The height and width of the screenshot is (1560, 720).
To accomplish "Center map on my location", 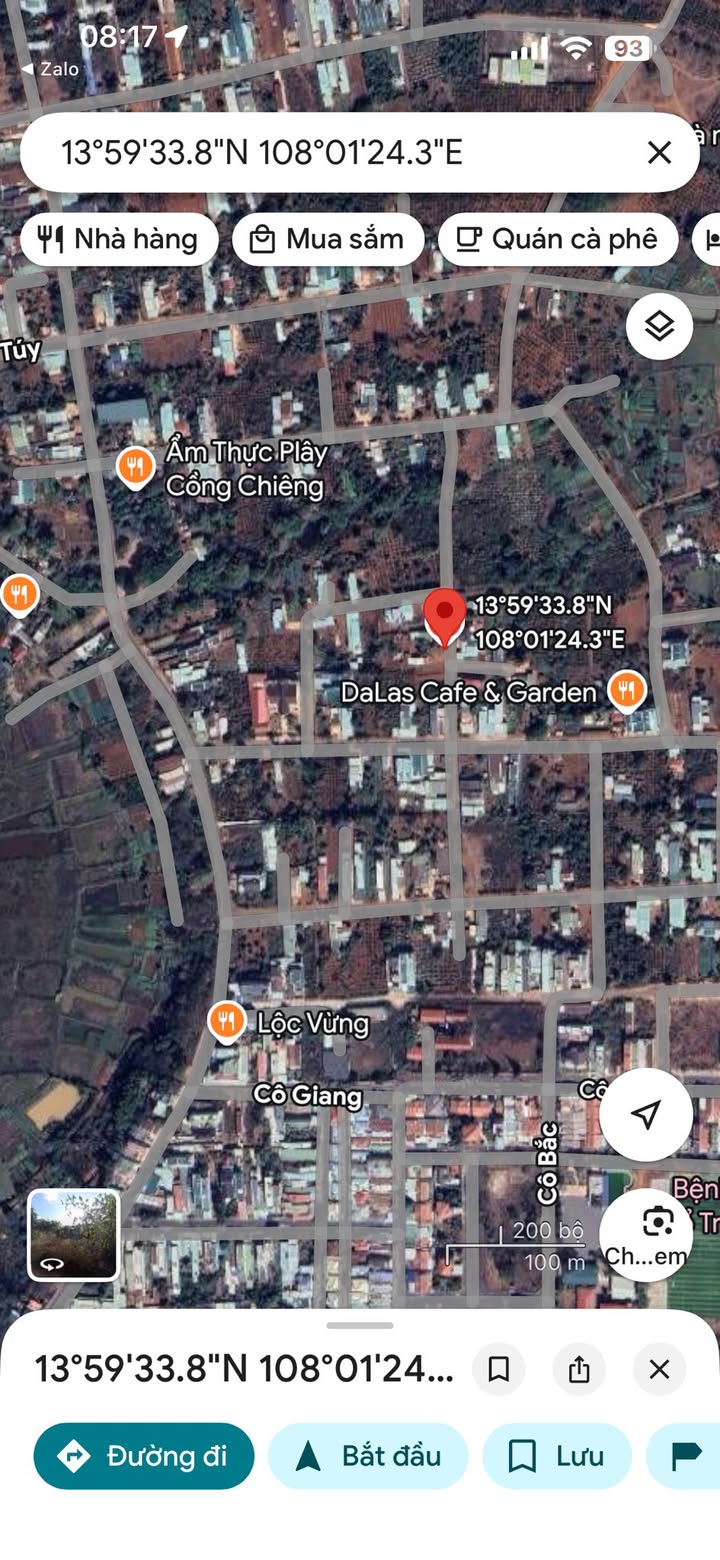I will click(646, 1114).
